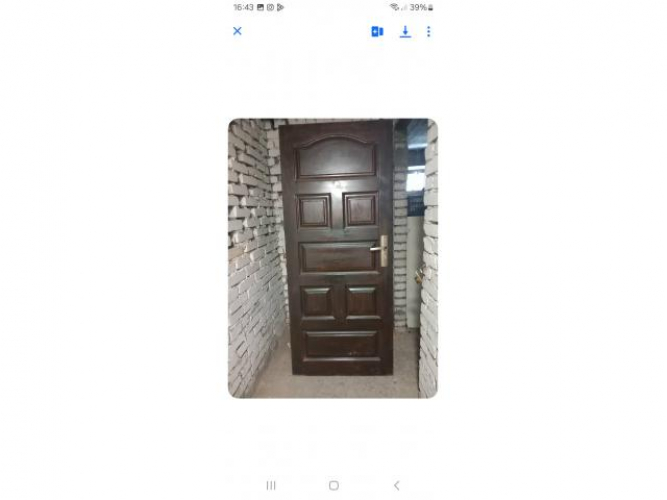This screenshot has width=667, height=500.
Task: Go to the home screen
Action: pyautogui.click(x=334, y=485)
